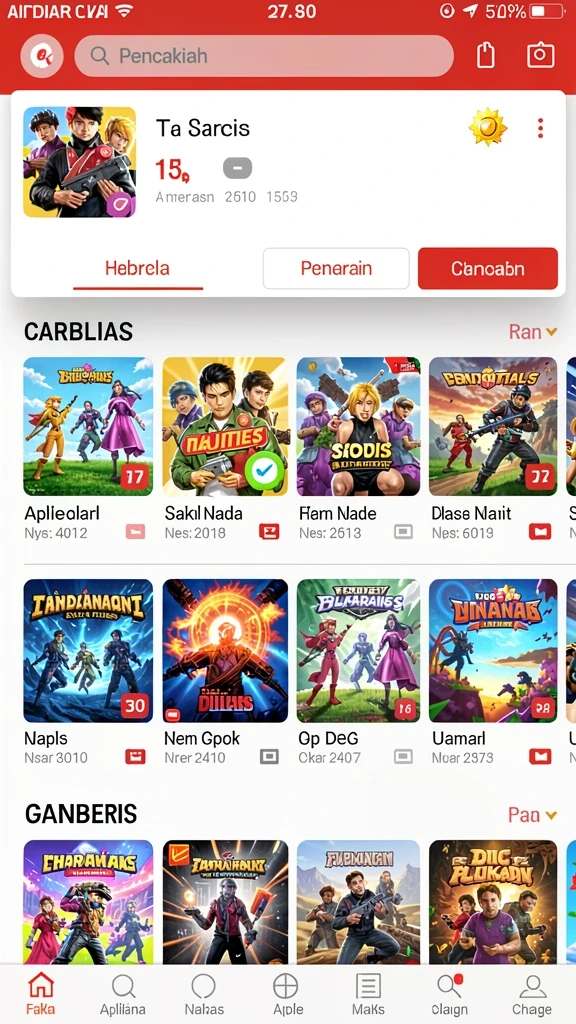Tap the Penerain button
576x1024 pixels.
(336, 268)
